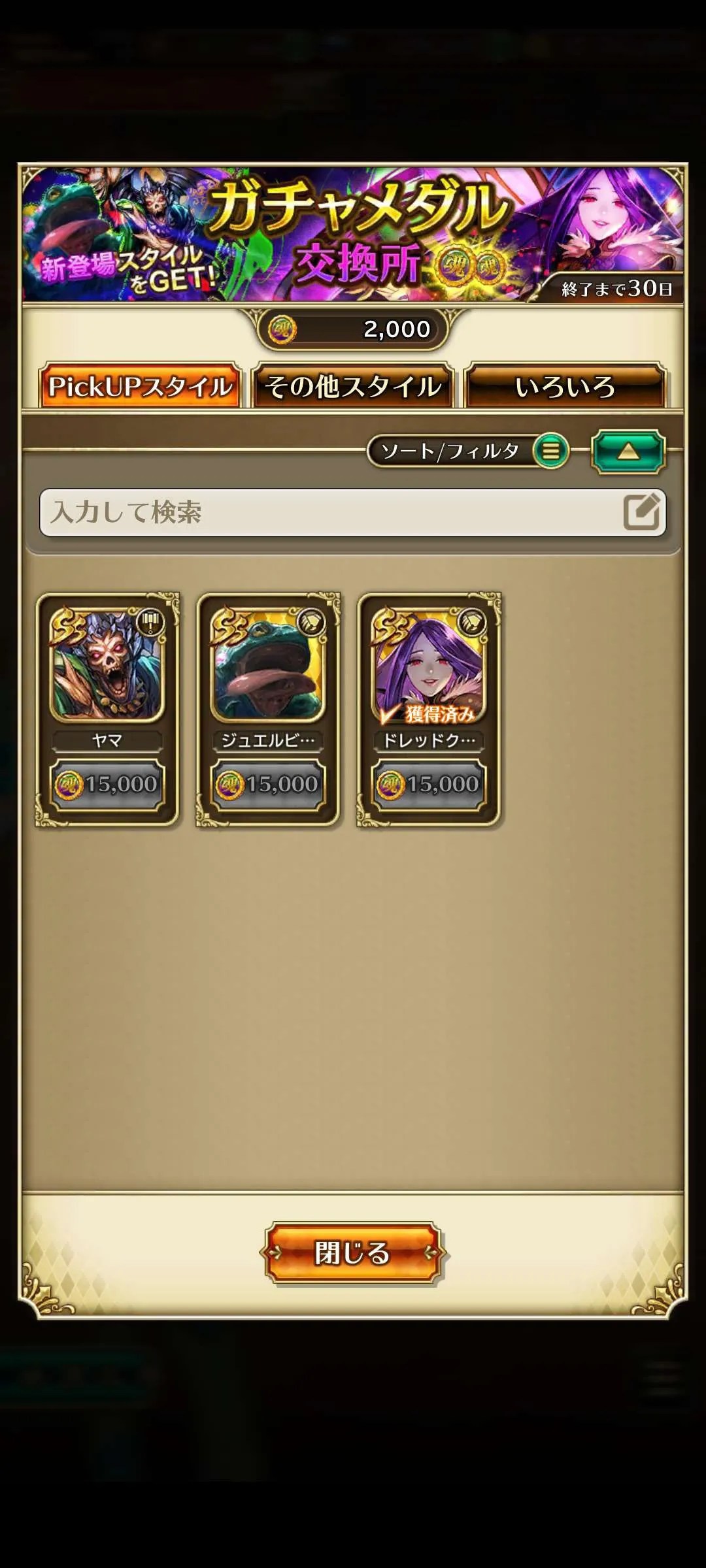Close the exchange window with 閉じる
The image size is (706, 1568).
[x=353, y=1252]
